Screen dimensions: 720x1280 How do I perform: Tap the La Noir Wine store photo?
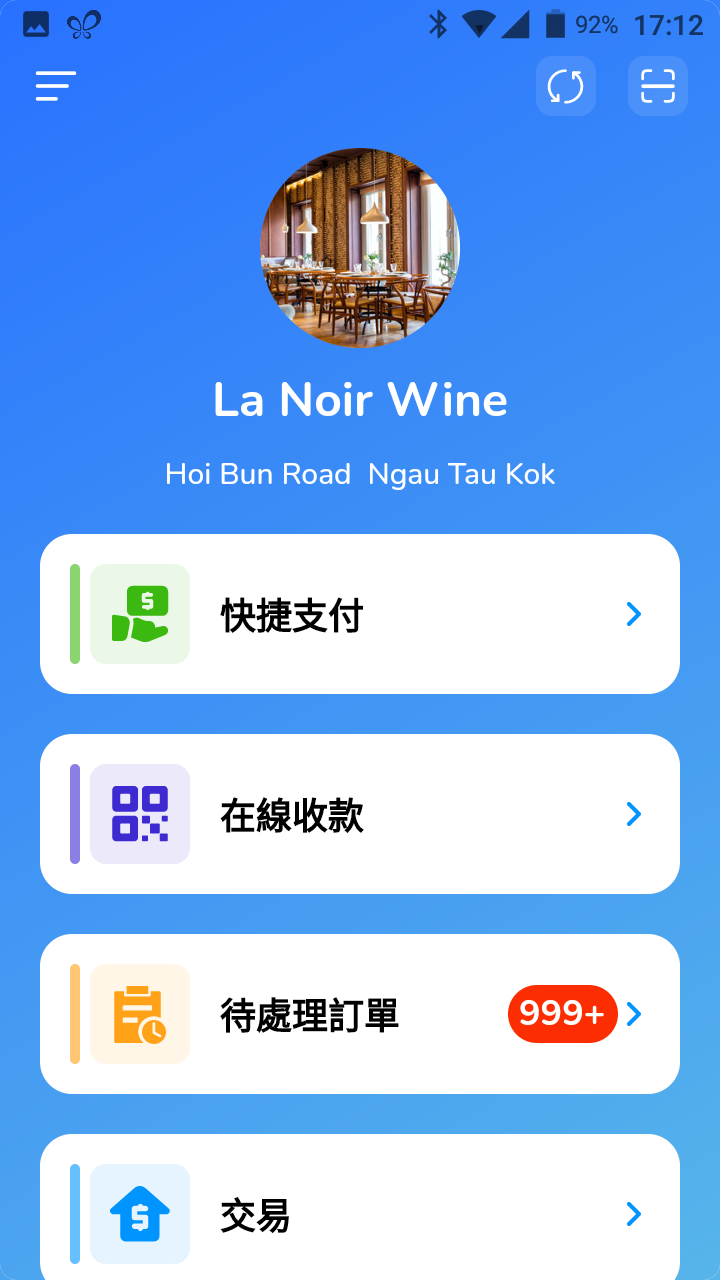360,248
